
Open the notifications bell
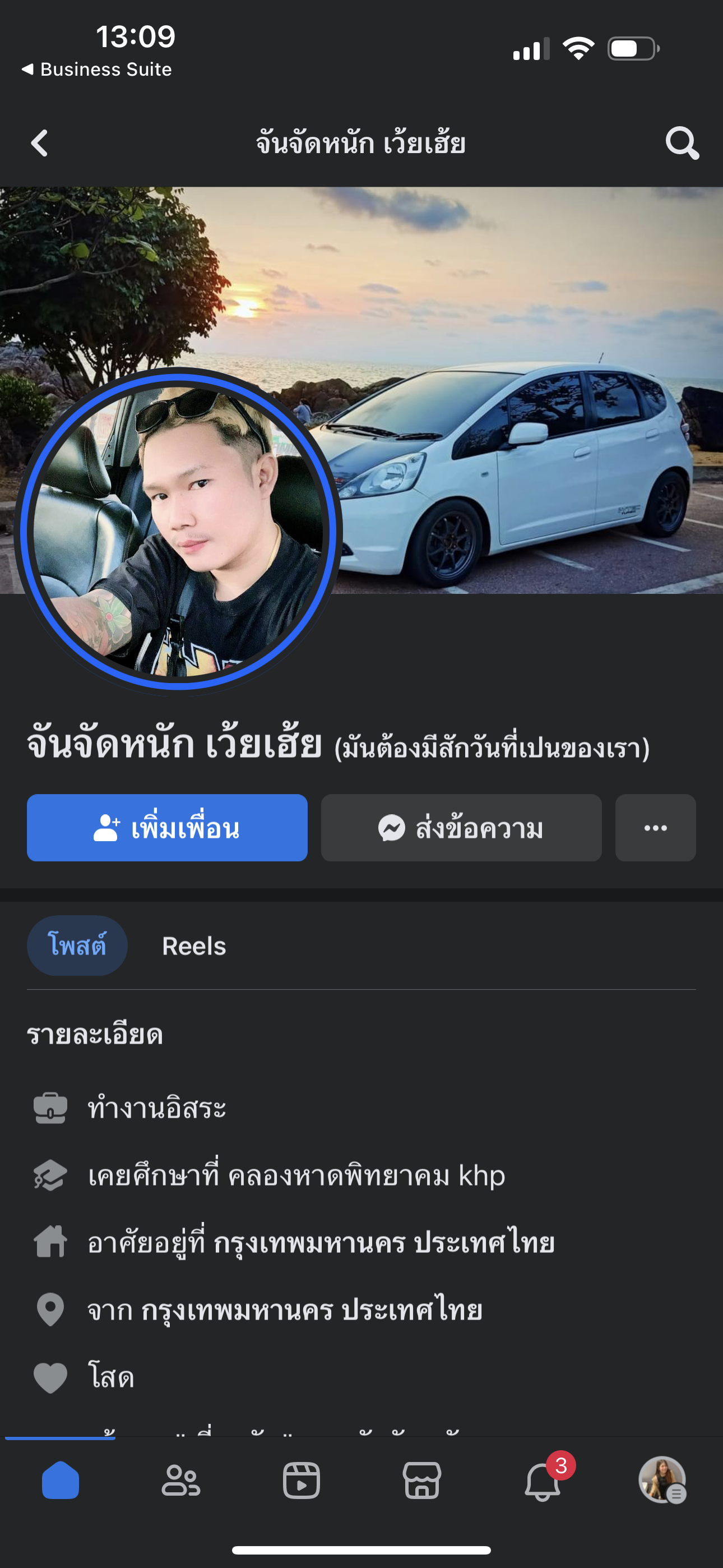pos(543,1481)
